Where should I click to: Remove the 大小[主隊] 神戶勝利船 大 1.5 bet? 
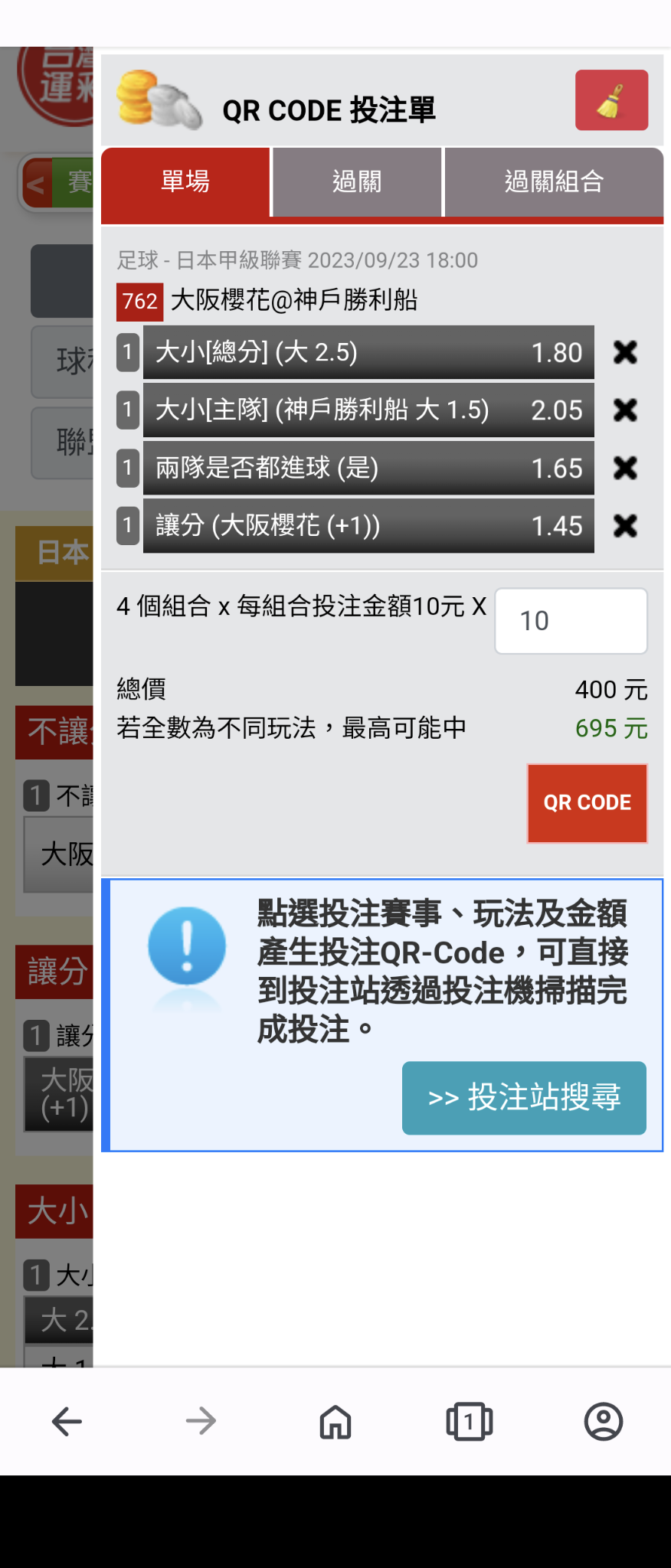(x=625, y=410)
